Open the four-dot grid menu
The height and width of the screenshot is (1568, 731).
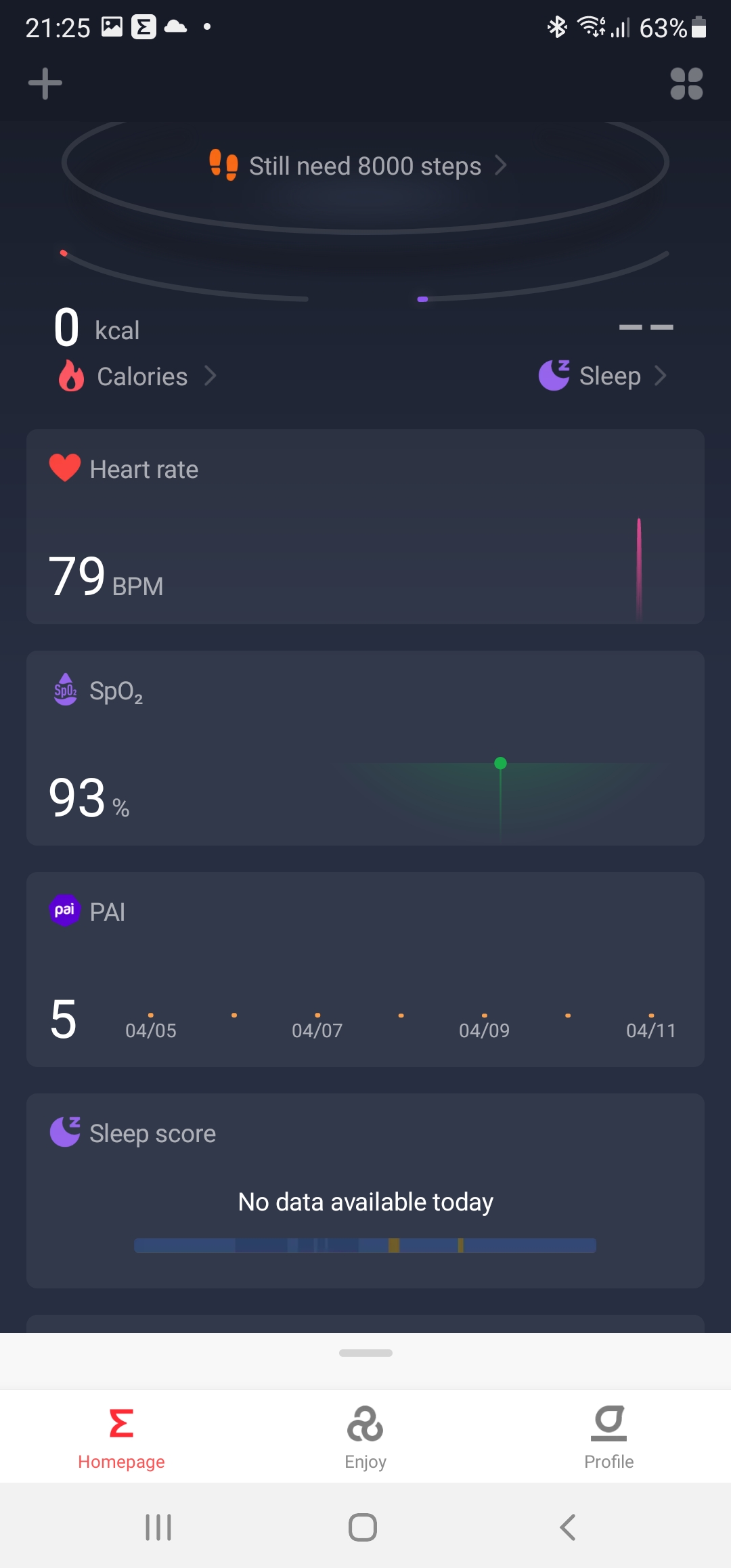(686, 84)
